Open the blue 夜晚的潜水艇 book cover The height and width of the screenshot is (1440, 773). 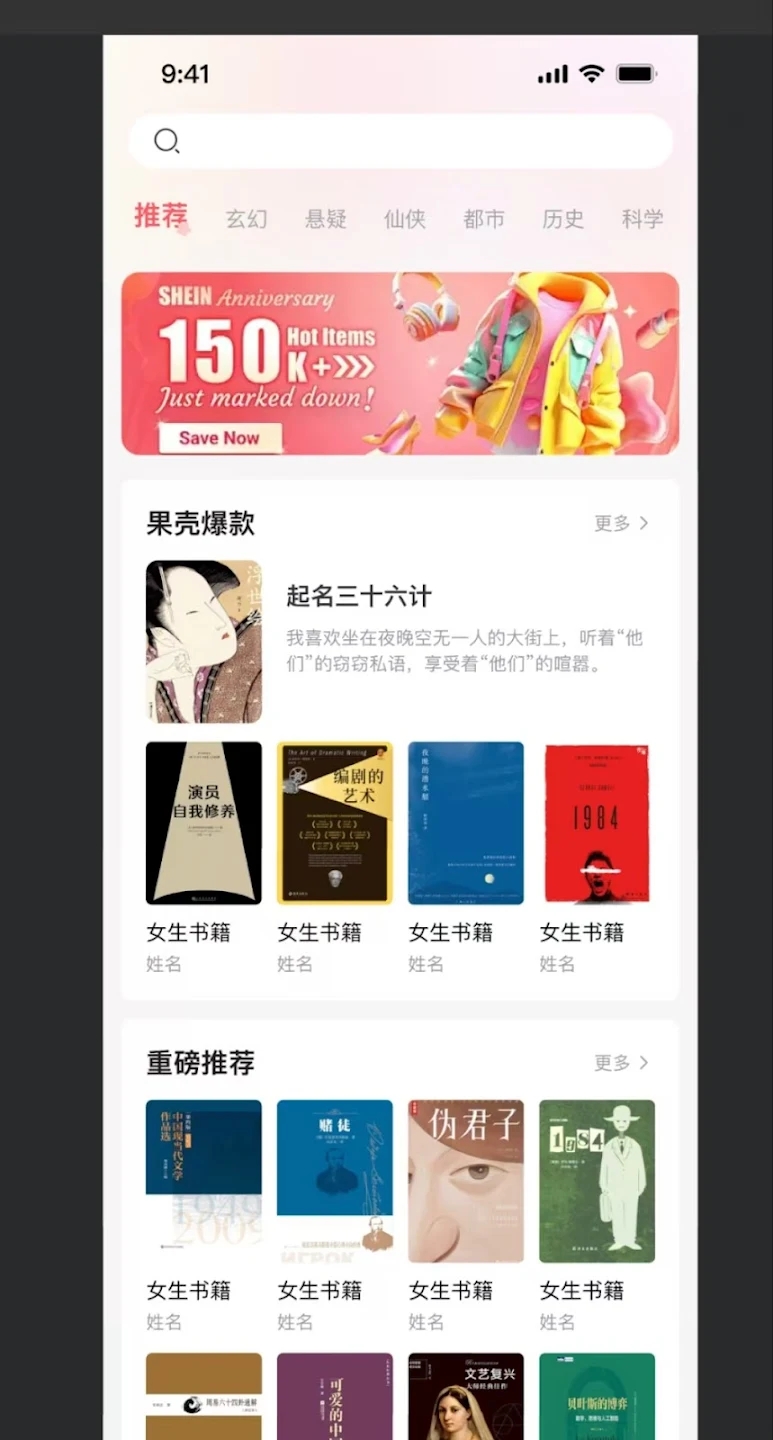pyautogui.click(x=466, y=822)
